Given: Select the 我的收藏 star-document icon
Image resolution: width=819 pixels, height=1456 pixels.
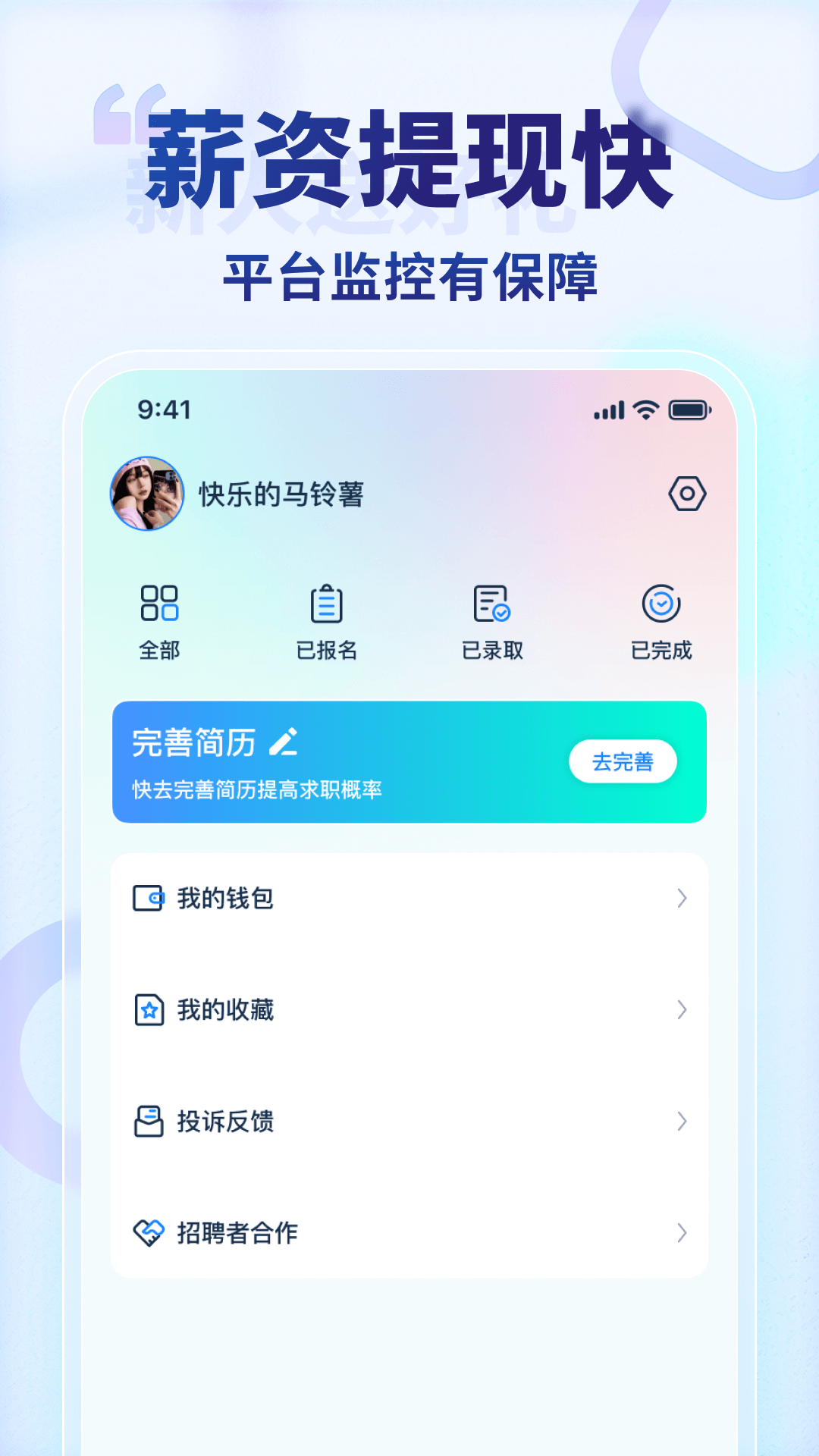Looking at the screenshot, I should (149, 1009).
